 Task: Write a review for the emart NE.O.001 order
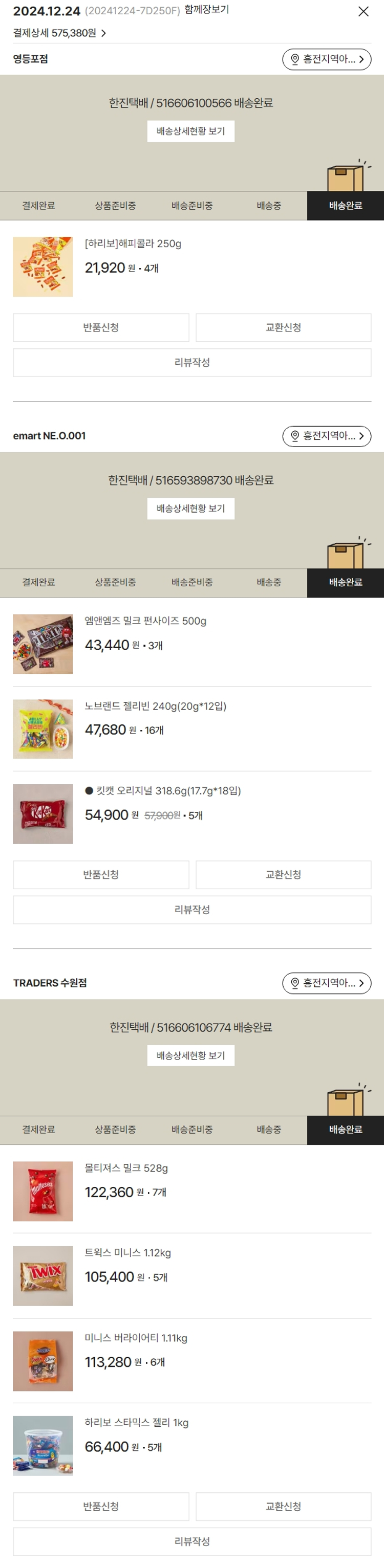pyautogui.click(x=192, y=910)
